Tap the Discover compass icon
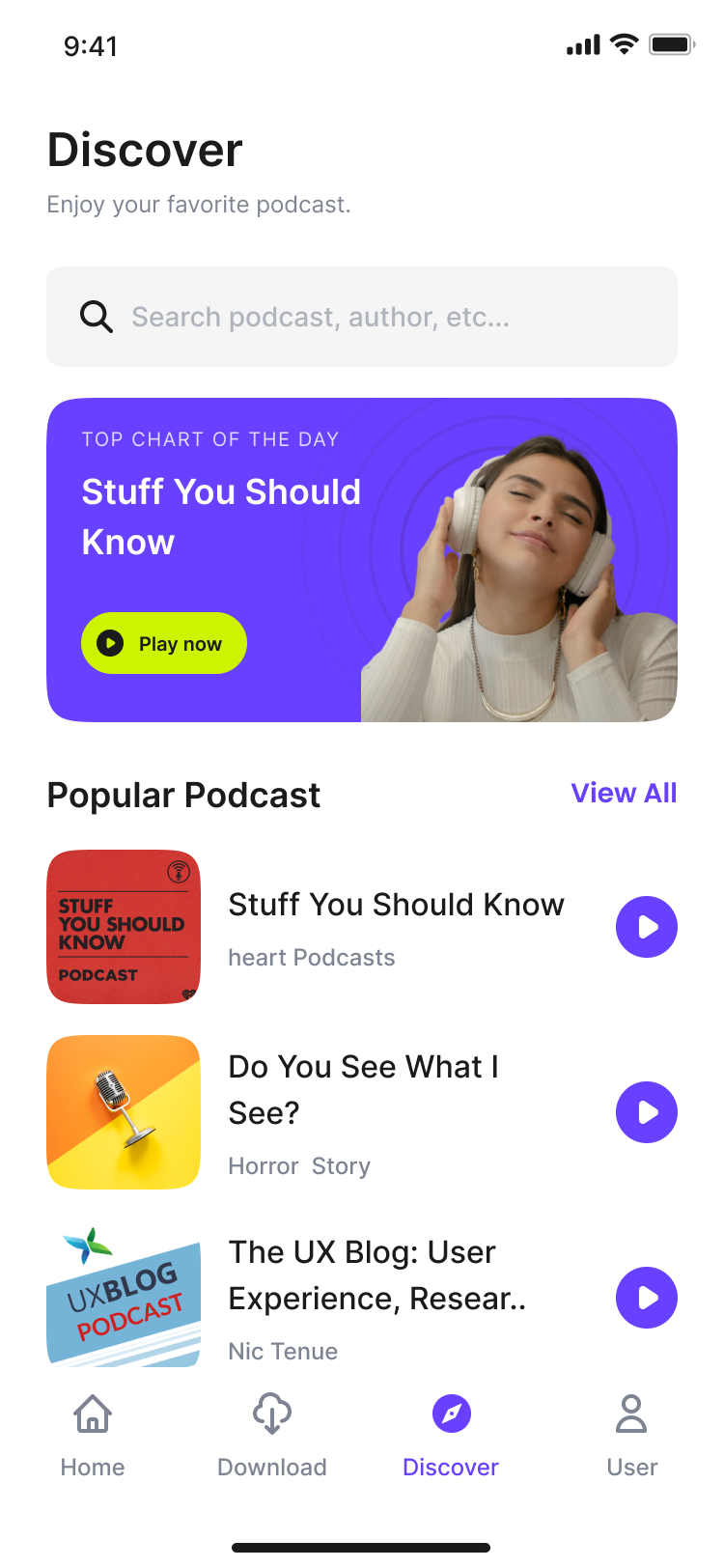 coord(450,1413)
